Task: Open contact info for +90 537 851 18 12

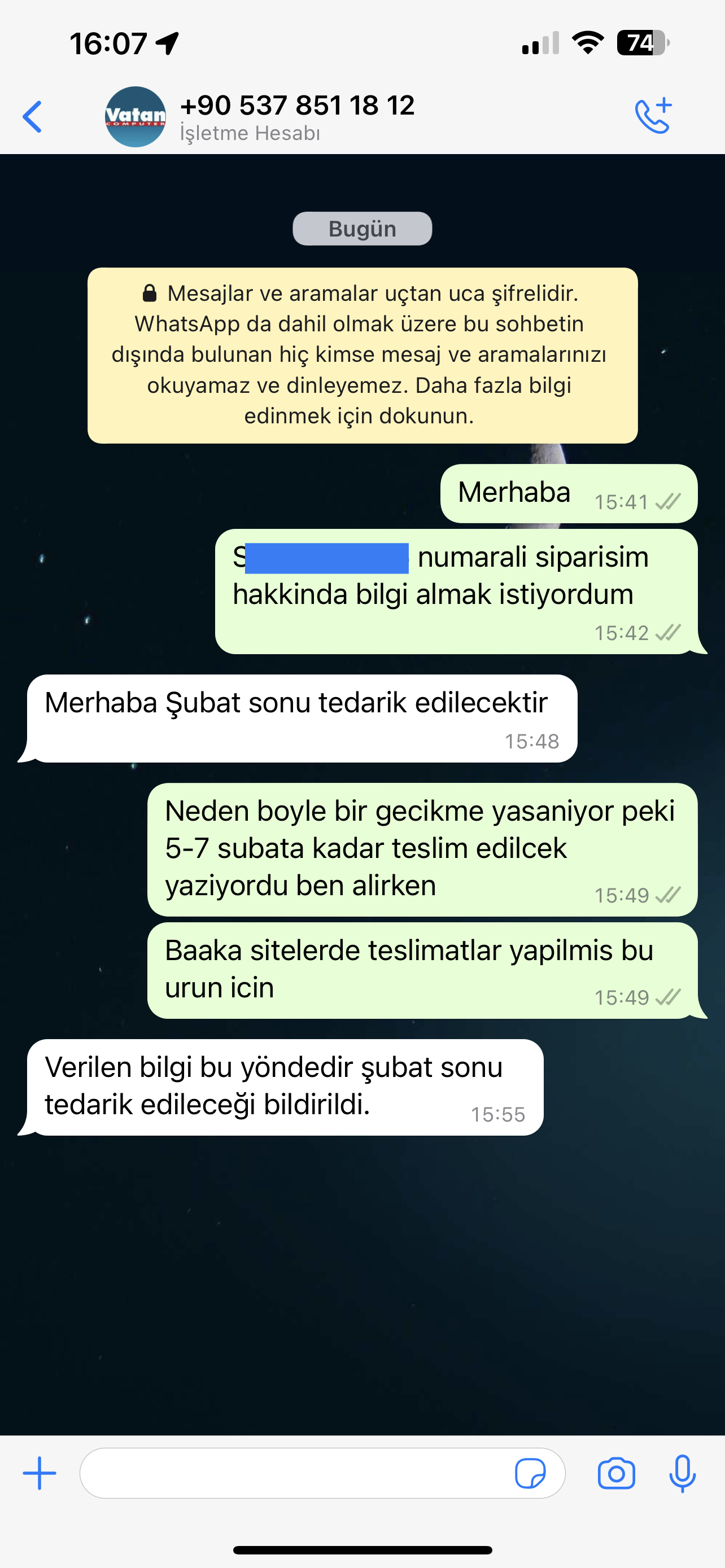Action: (x=297, y=116)
